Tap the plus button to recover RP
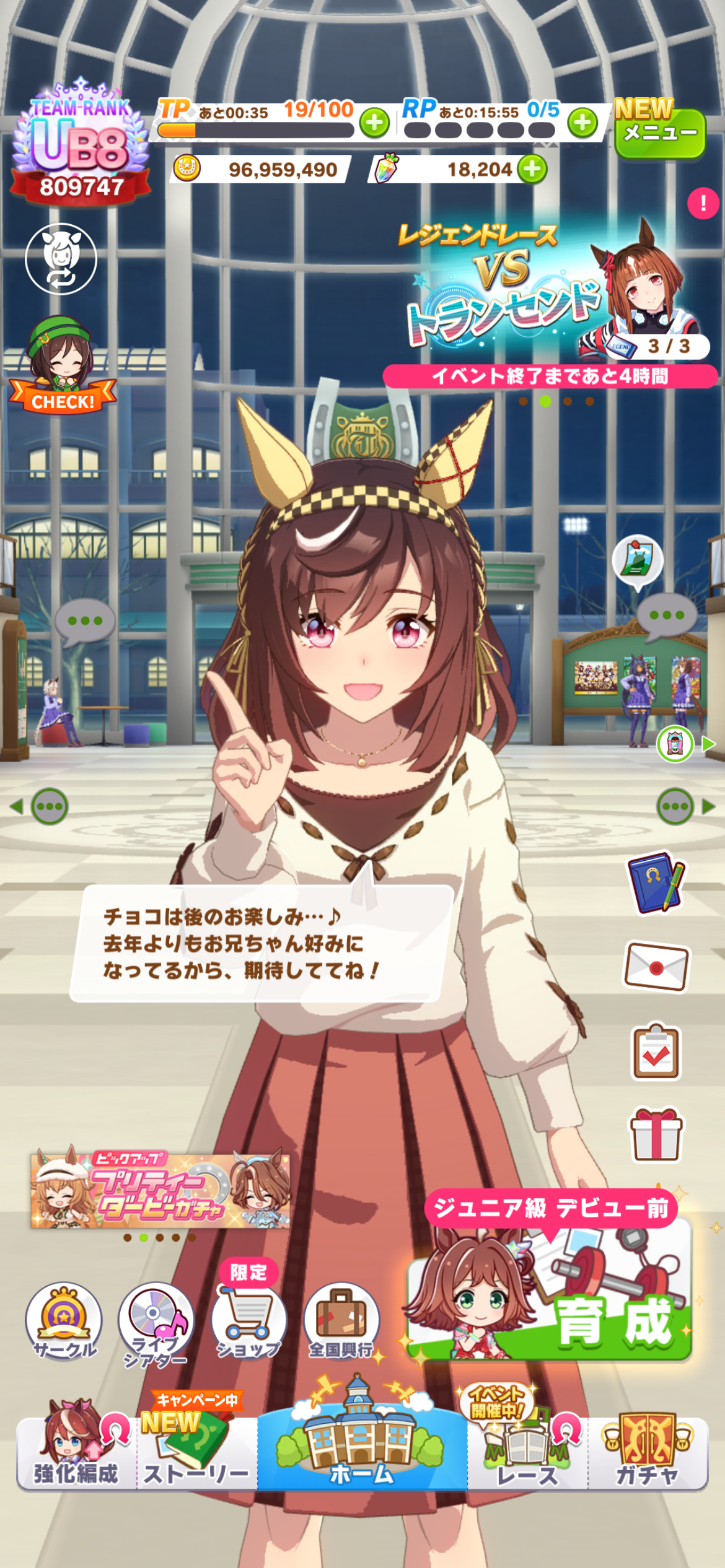This screenshot has width=725, height=1568. coord(582,123)
